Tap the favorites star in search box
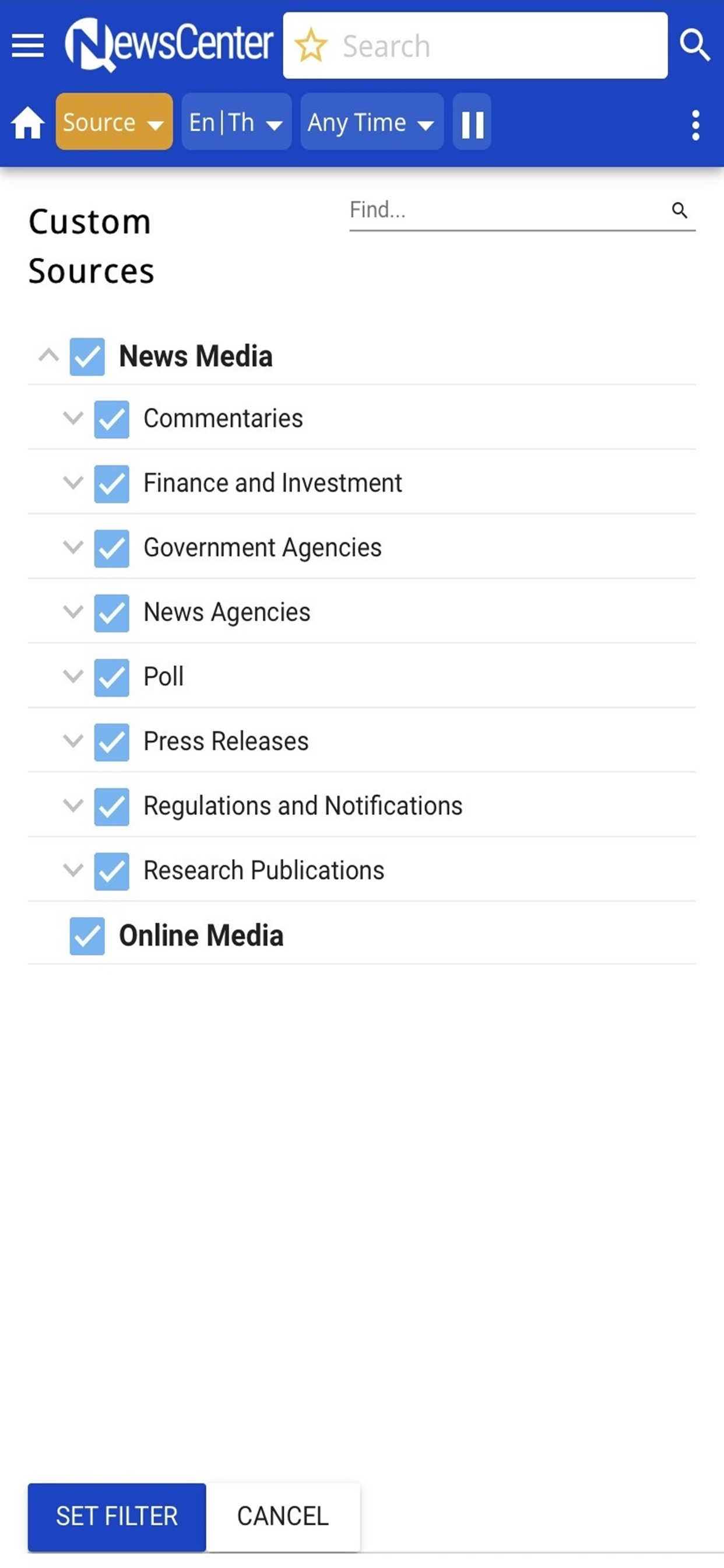Screen dimensions: 724x1568 [x=311, y=45]
